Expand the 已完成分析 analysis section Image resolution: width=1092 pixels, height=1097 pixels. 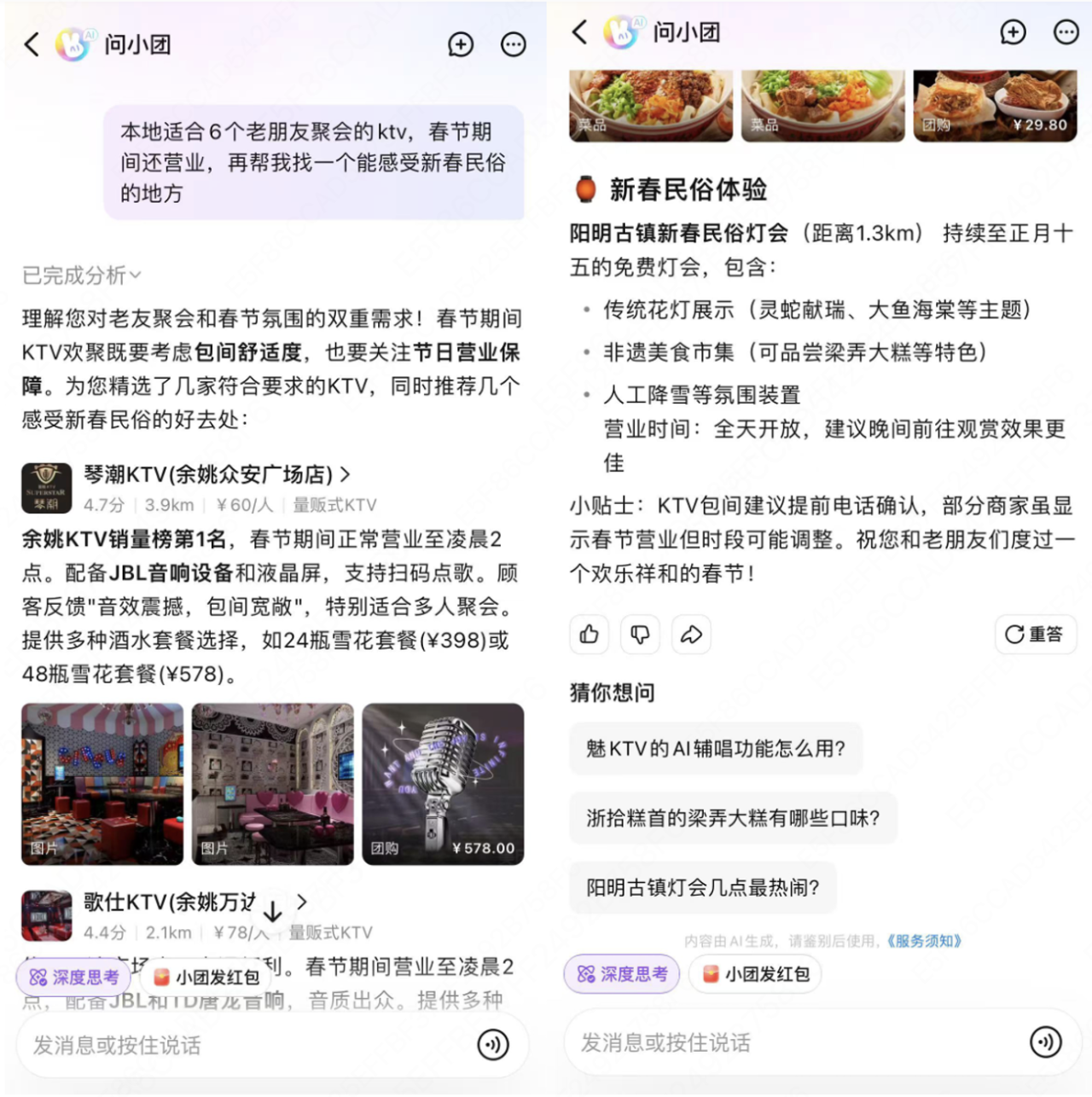coord(82,276)
